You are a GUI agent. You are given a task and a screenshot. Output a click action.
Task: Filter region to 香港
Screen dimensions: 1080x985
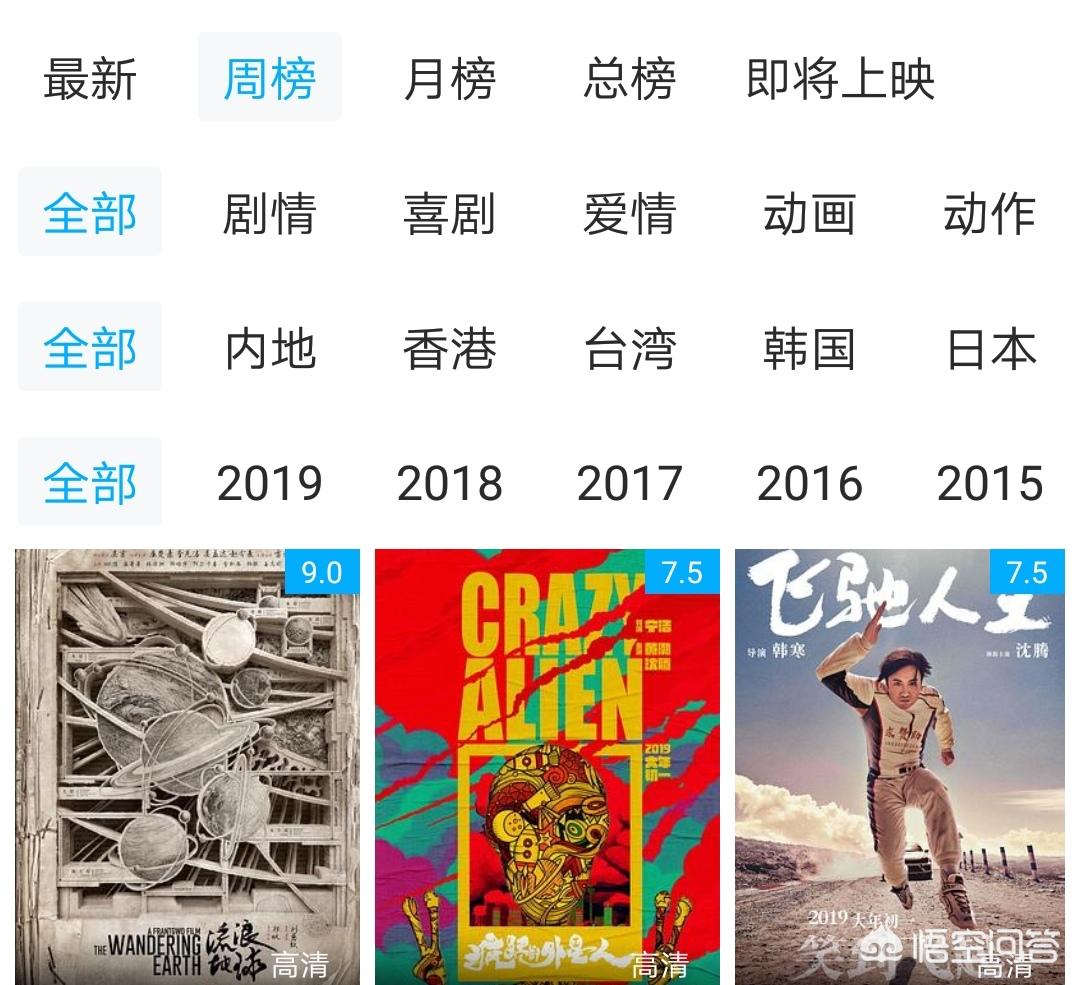pos(449,349)
